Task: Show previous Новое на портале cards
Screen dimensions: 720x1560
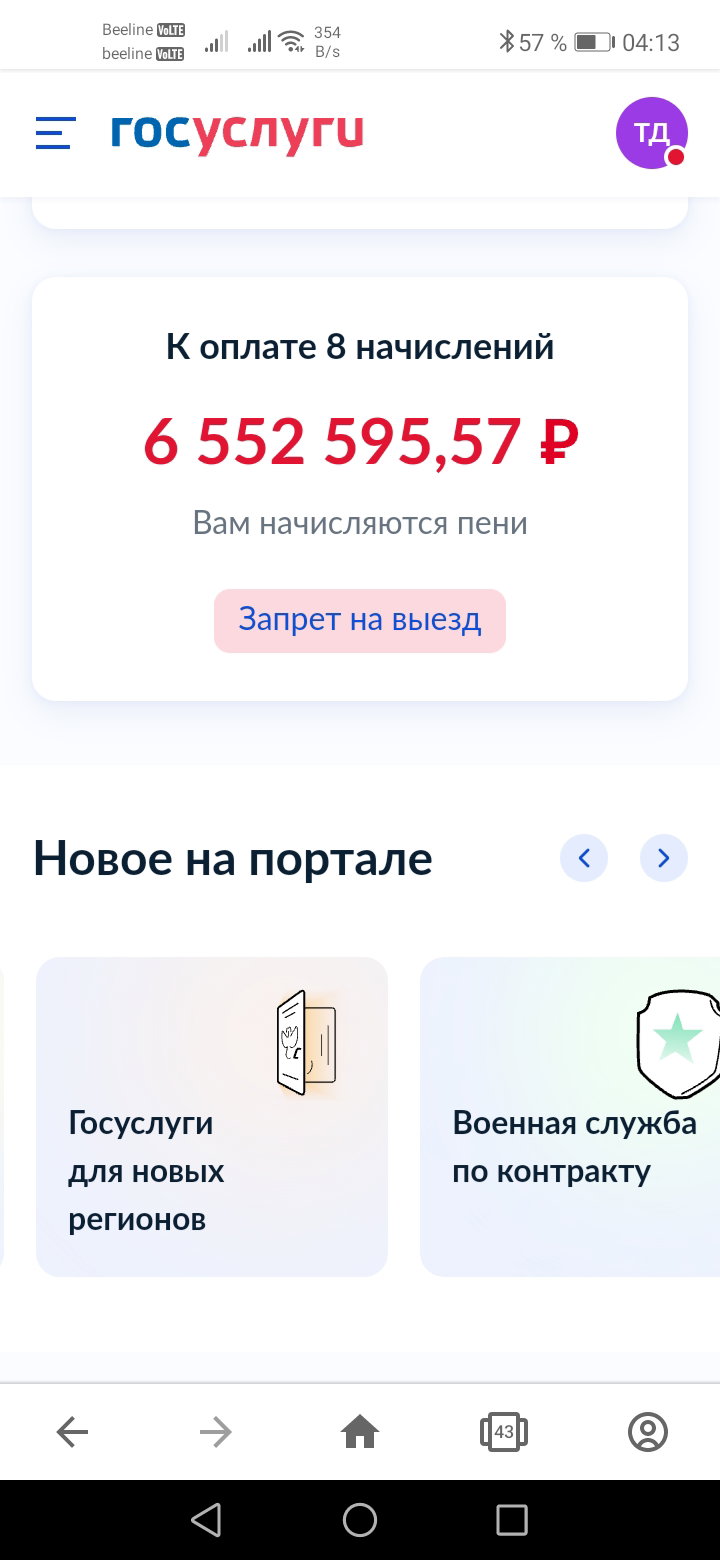Action: coord(584,858)
